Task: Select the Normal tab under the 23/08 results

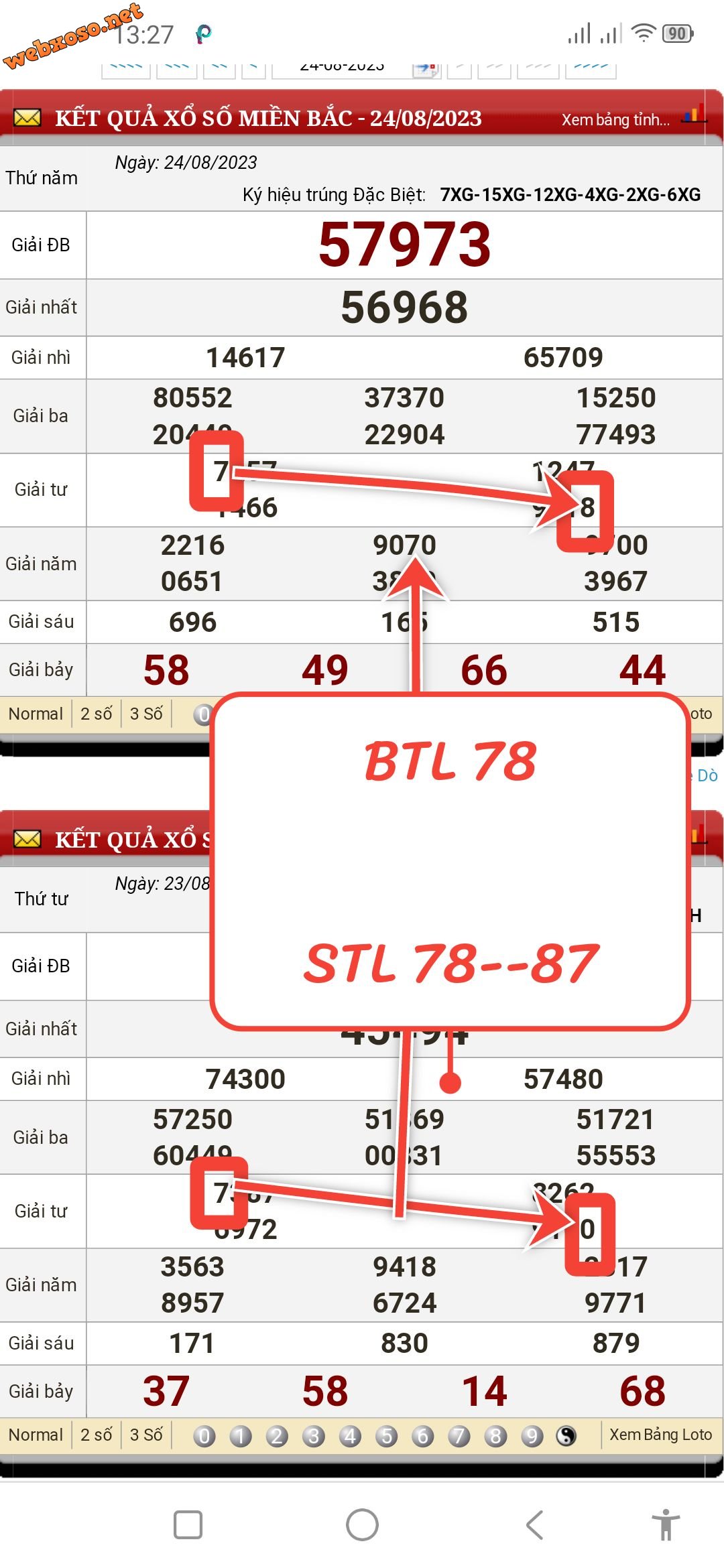Action: pos(36,1435)
